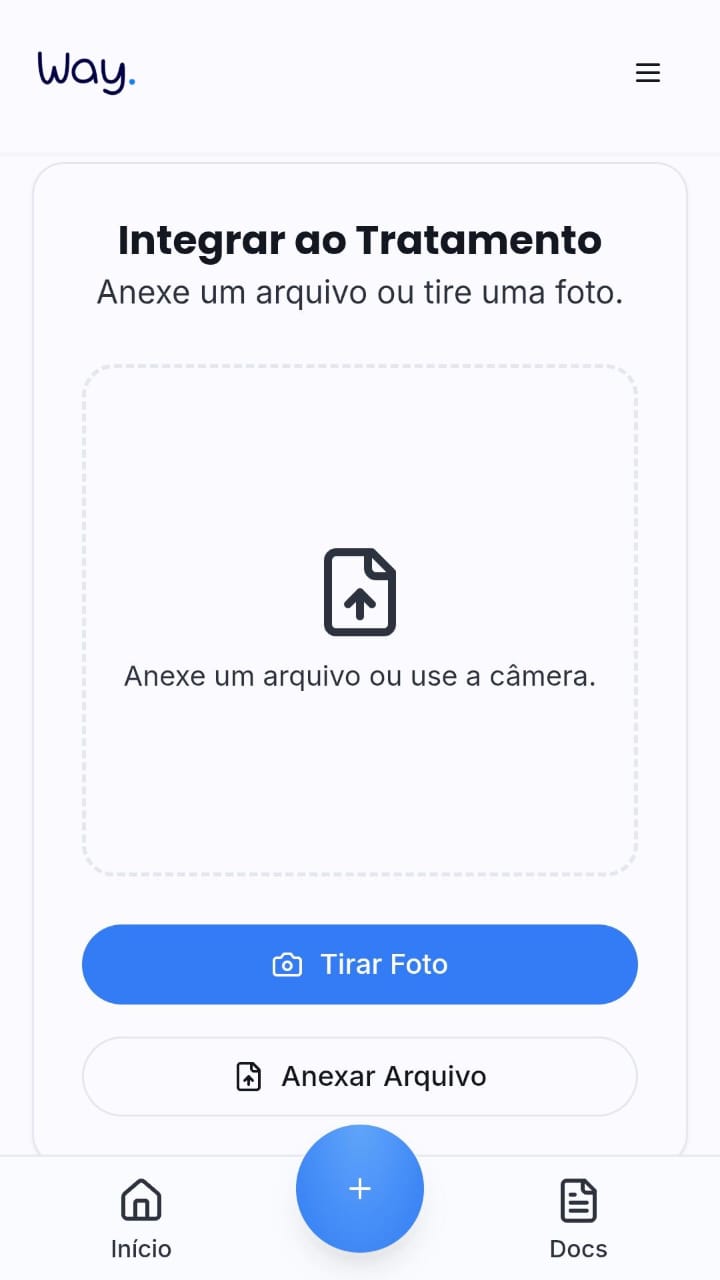Viewport: 720px width, 1280px height.
Task: Tap the Início home icon
Action: [x=140, y=1199]
